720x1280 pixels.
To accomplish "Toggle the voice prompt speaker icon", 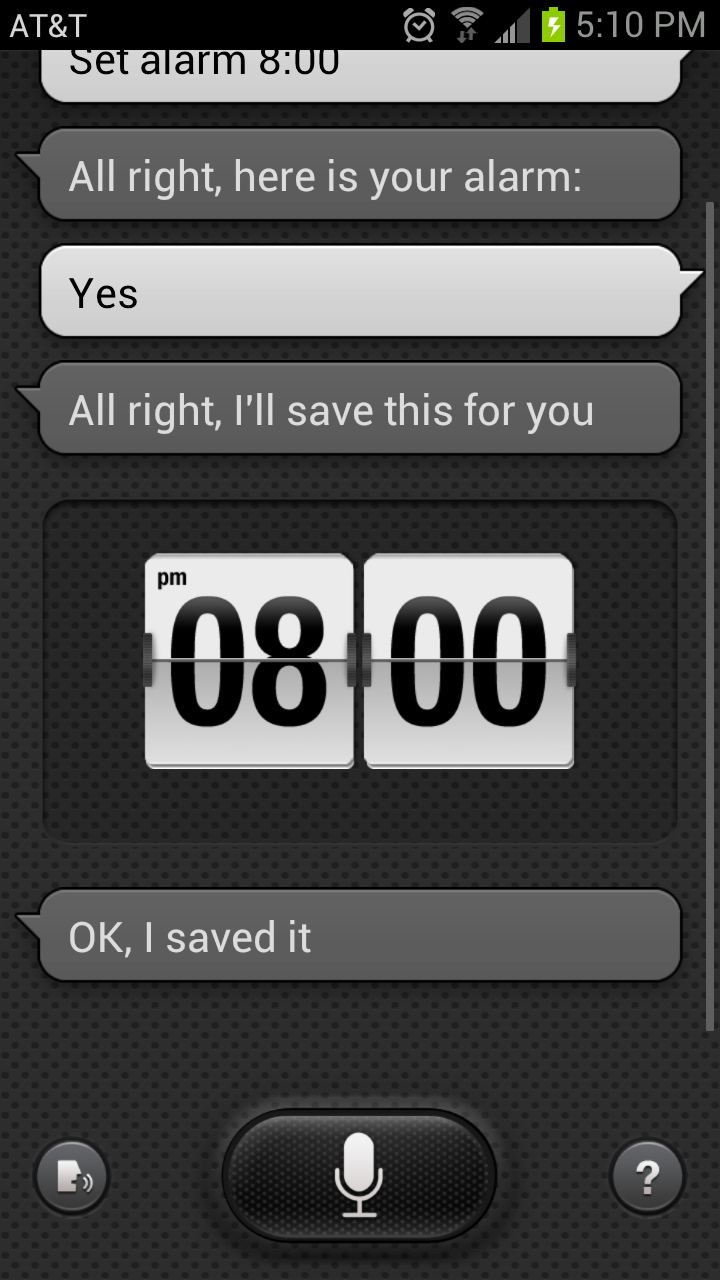I will click(72, 1178).
